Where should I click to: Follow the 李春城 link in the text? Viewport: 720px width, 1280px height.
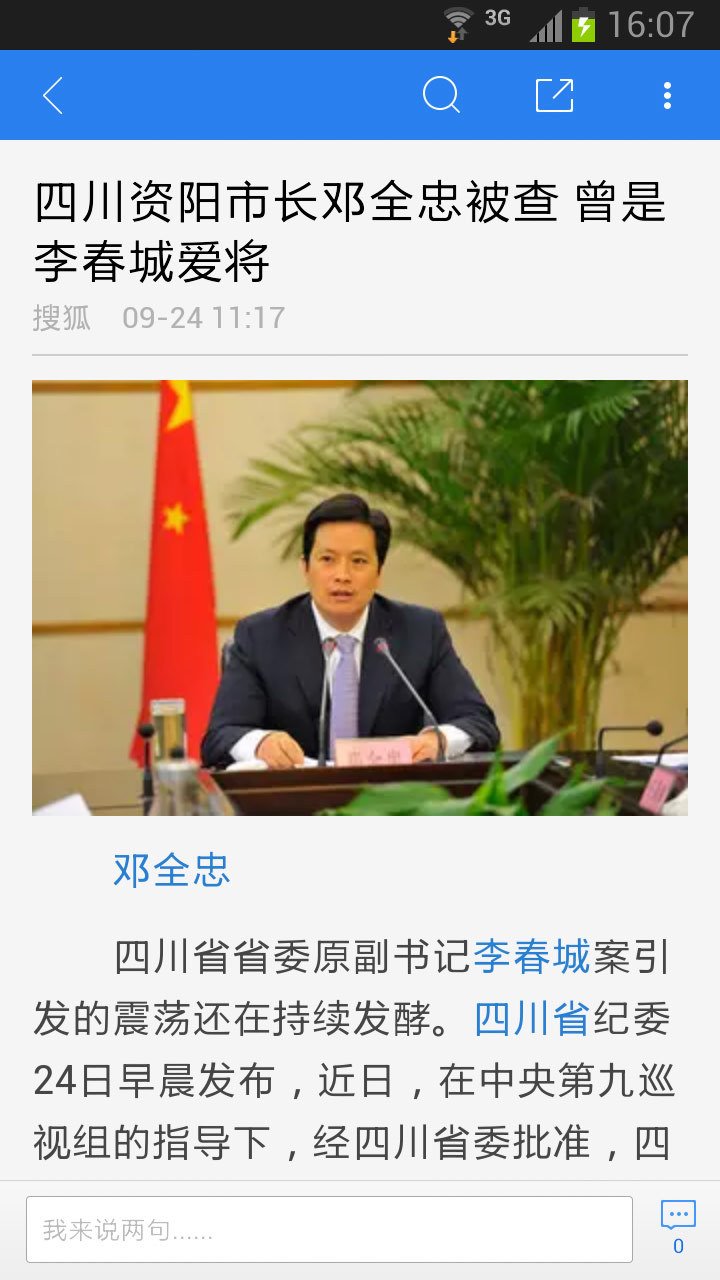[531, 957]
